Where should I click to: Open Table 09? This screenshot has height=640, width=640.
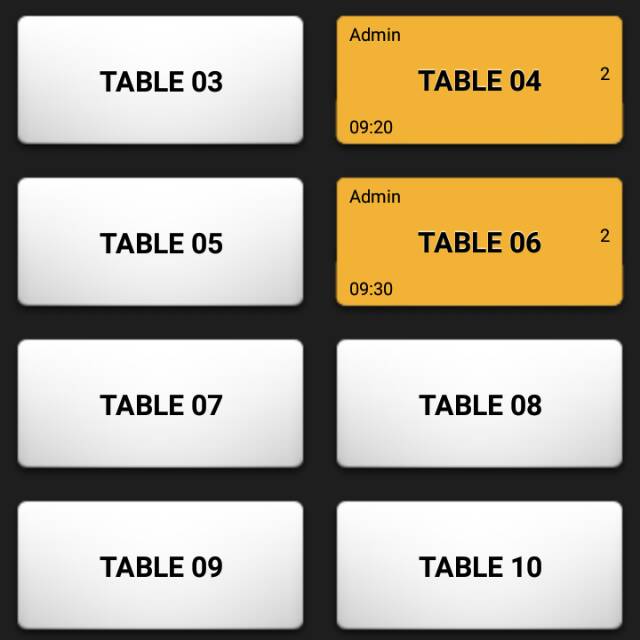pyautogui.click(x=160, y=565)
